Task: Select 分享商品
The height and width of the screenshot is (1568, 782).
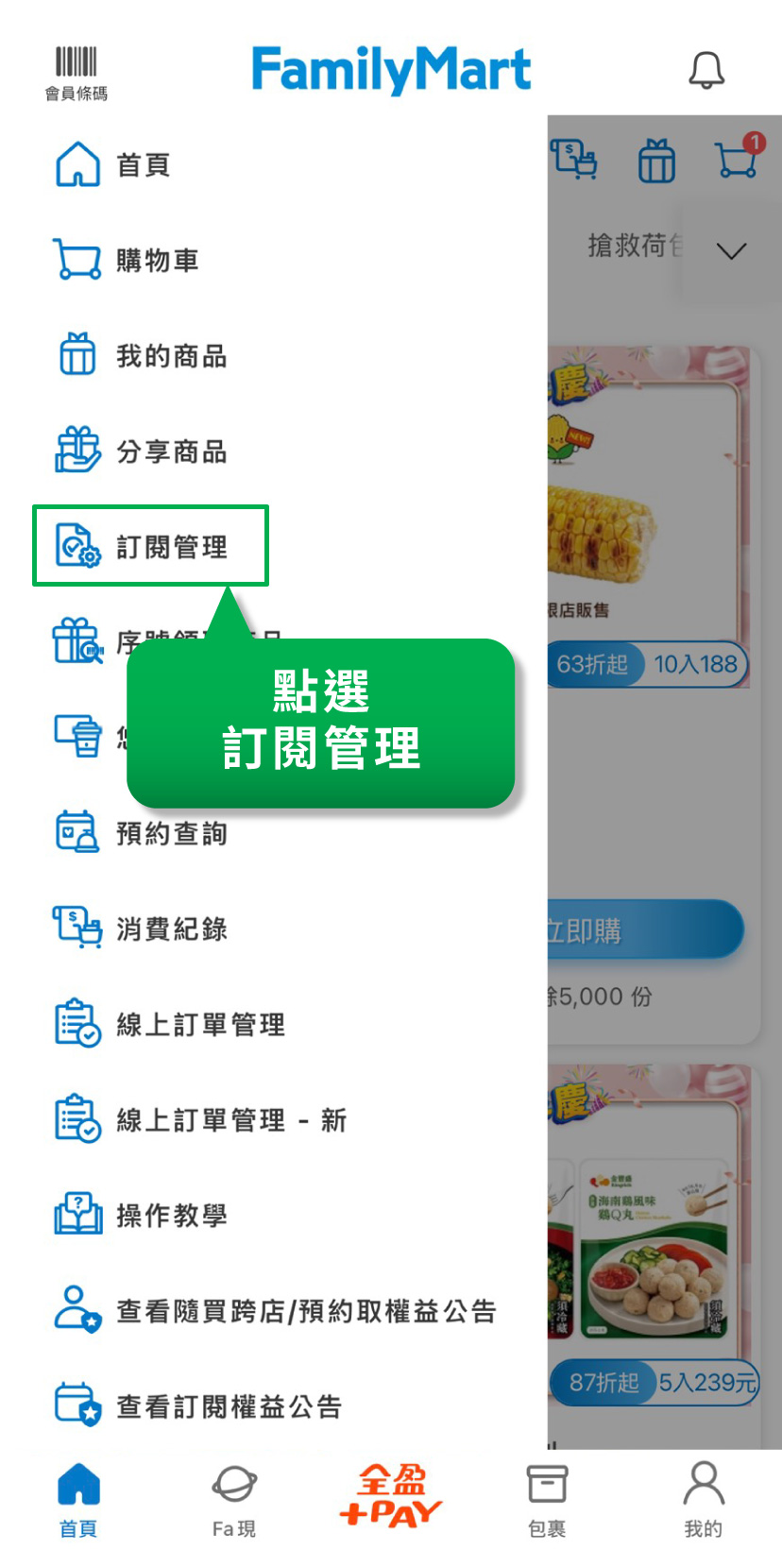Action: (x=170, y=452)
